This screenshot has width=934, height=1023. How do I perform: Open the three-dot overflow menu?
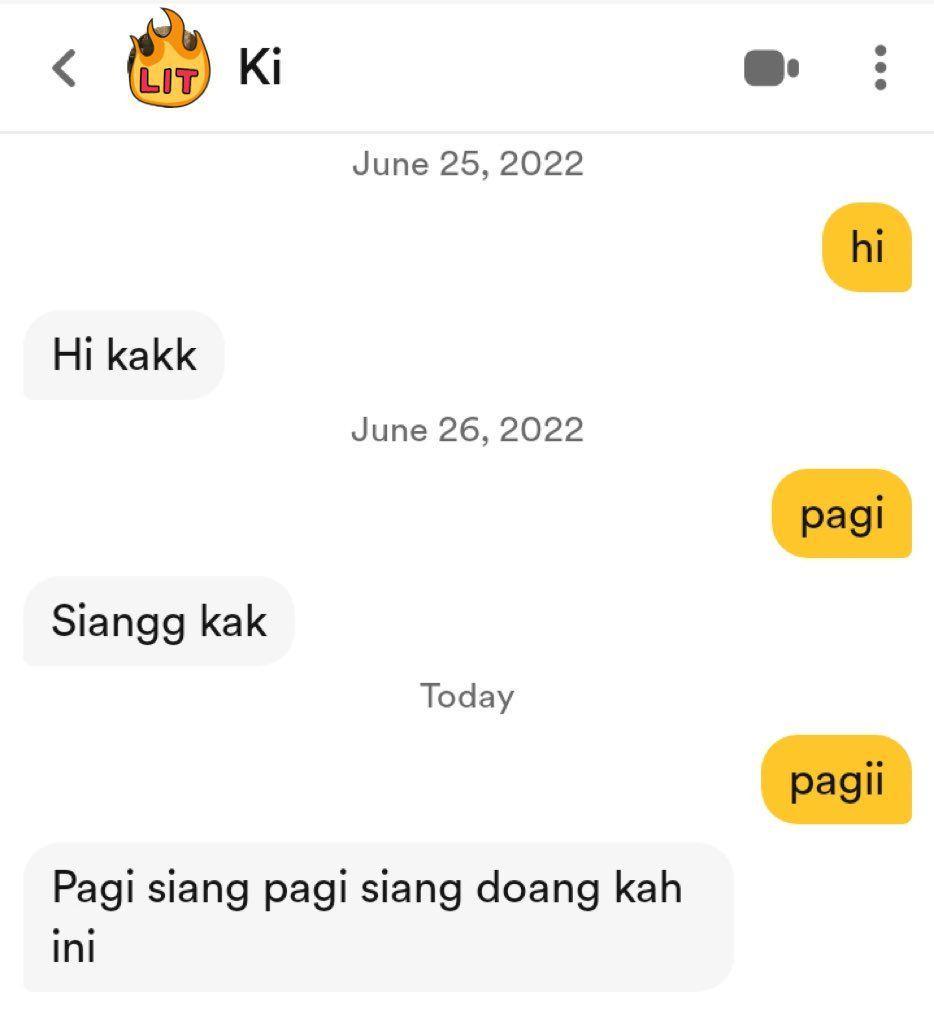click(880, 68)
